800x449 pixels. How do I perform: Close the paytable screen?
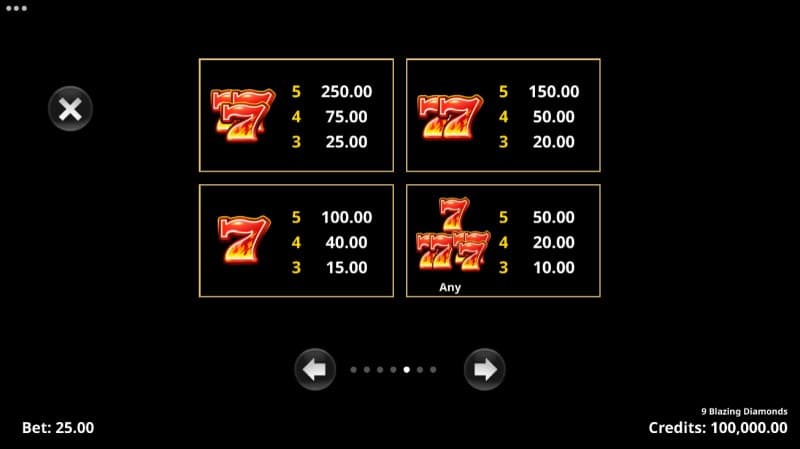[x=70, y=108]
